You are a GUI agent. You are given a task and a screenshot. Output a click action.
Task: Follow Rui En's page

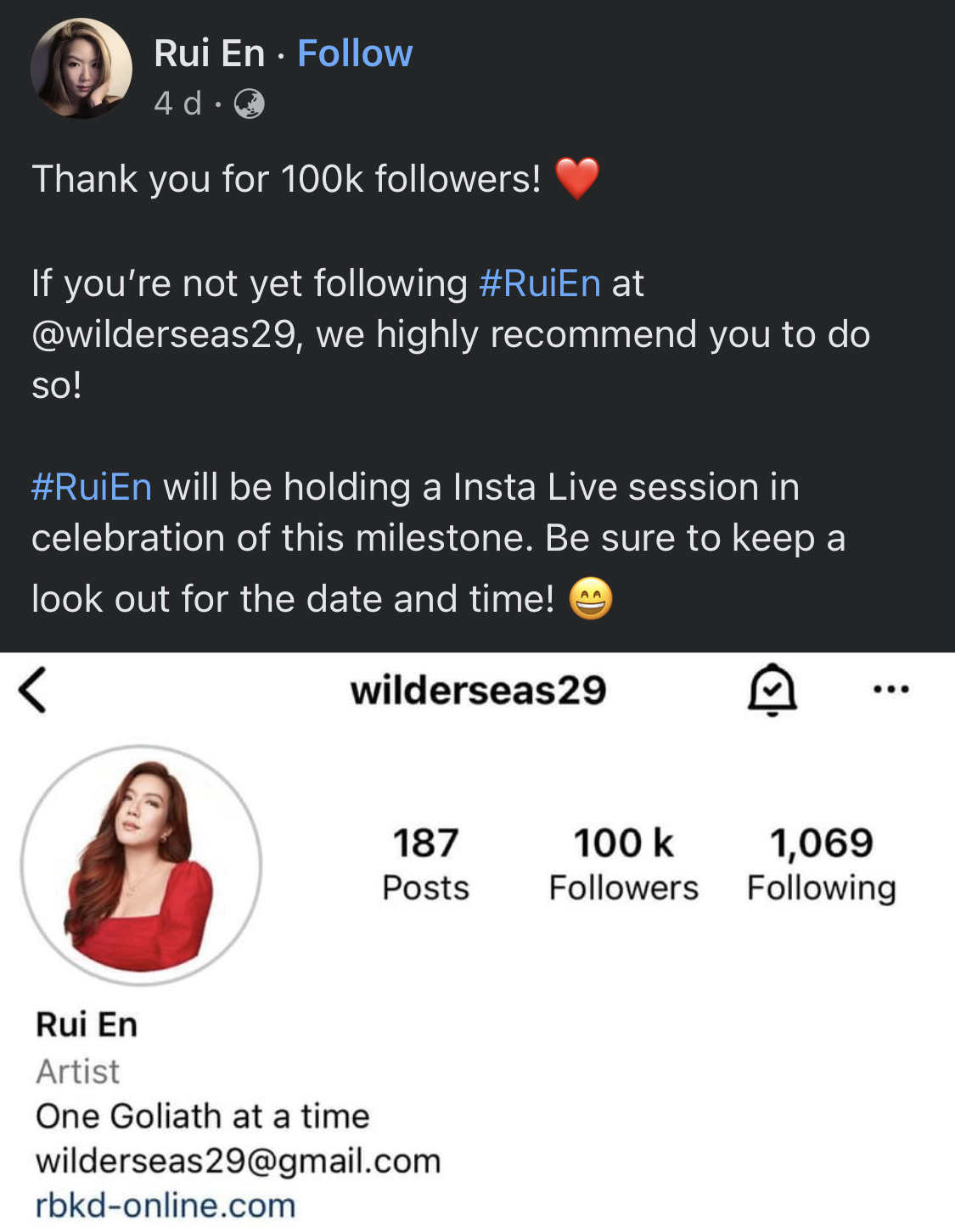[355, 53]
